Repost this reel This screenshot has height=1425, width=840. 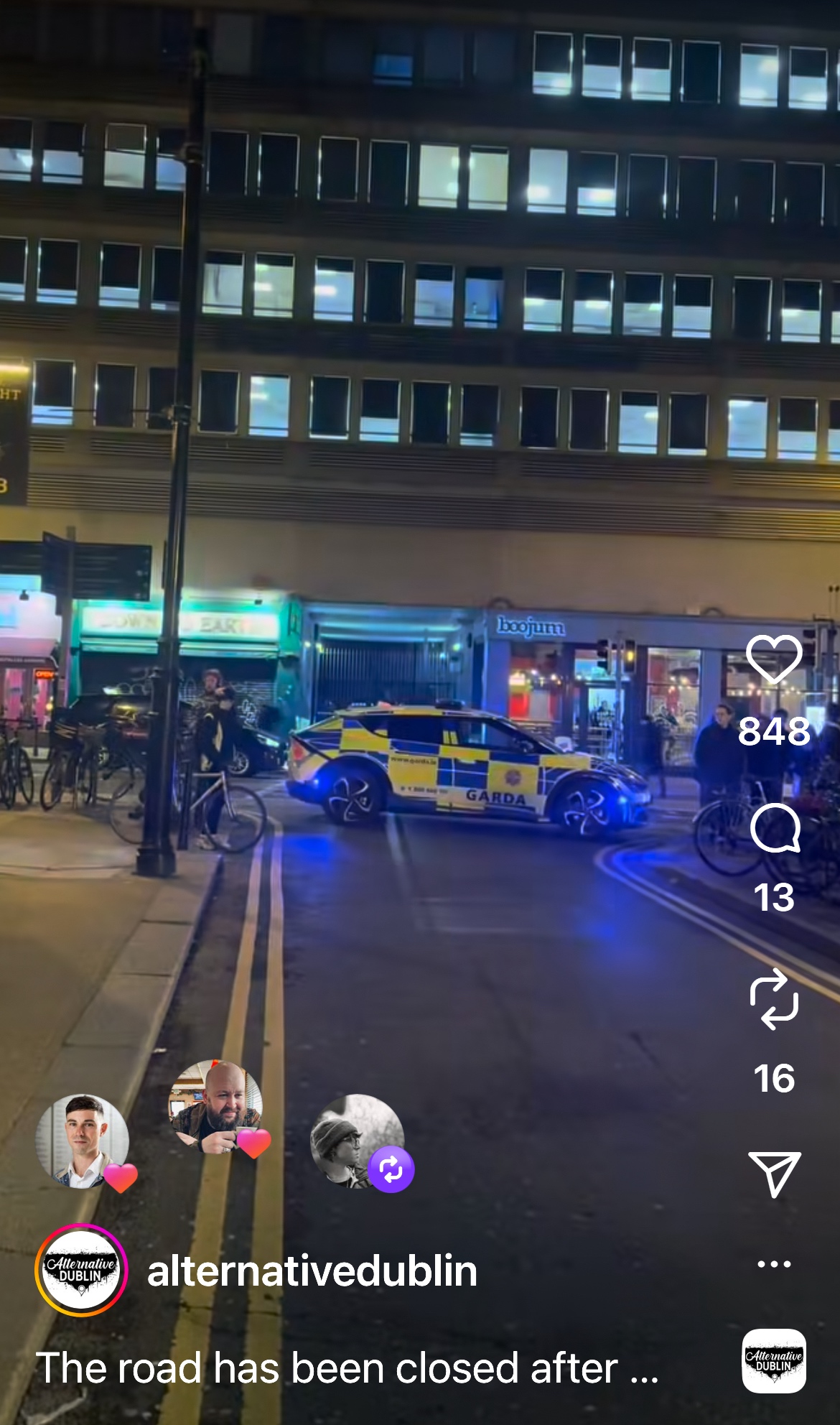pyautogui.click(x=774, y=998)
